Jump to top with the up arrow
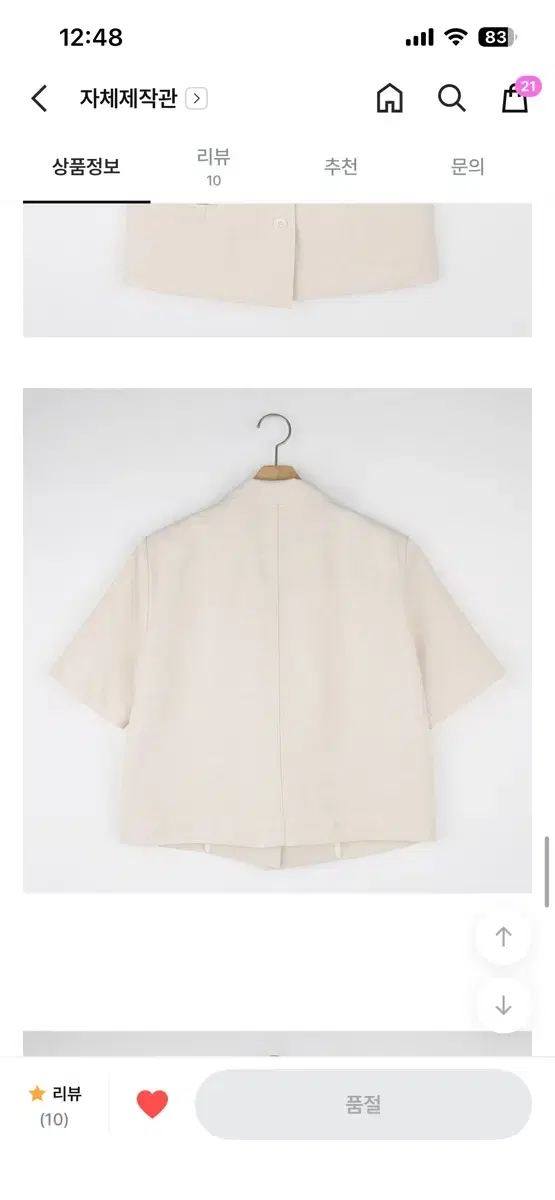Screen dimensions: 555x1200 point(503,937)
